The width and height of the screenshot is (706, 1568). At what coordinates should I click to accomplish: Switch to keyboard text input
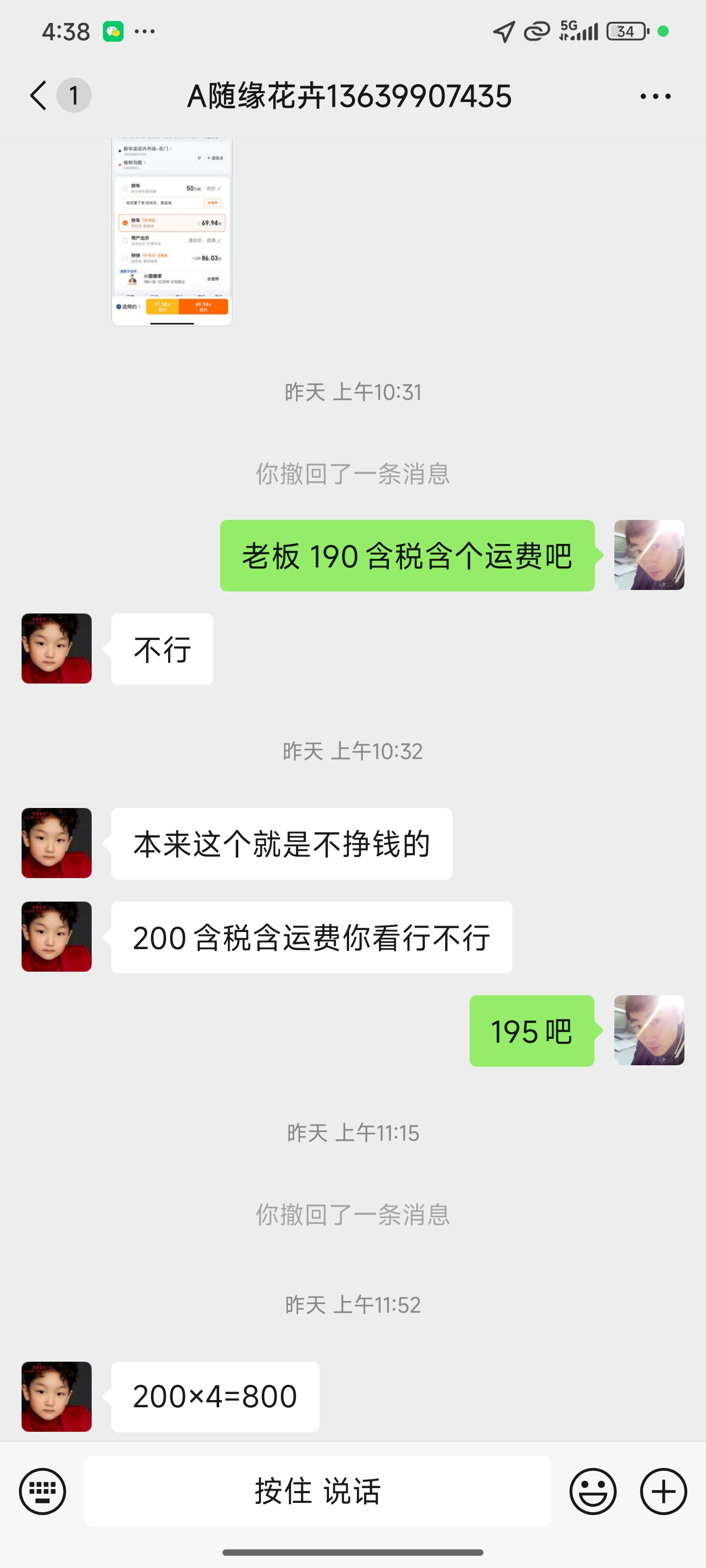43,1491
